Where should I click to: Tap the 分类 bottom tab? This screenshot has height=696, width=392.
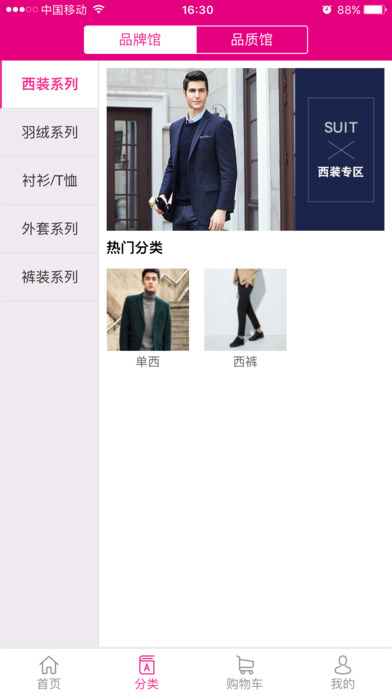coord(147,672)
